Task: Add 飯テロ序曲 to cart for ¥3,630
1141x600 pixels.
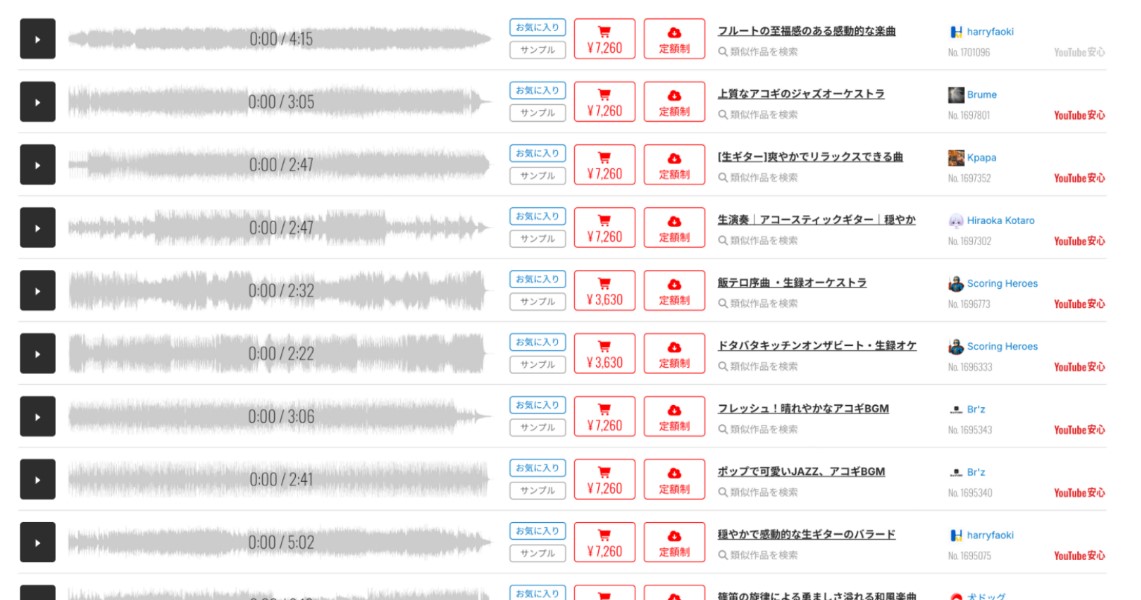Action: (x=604, y=290)
